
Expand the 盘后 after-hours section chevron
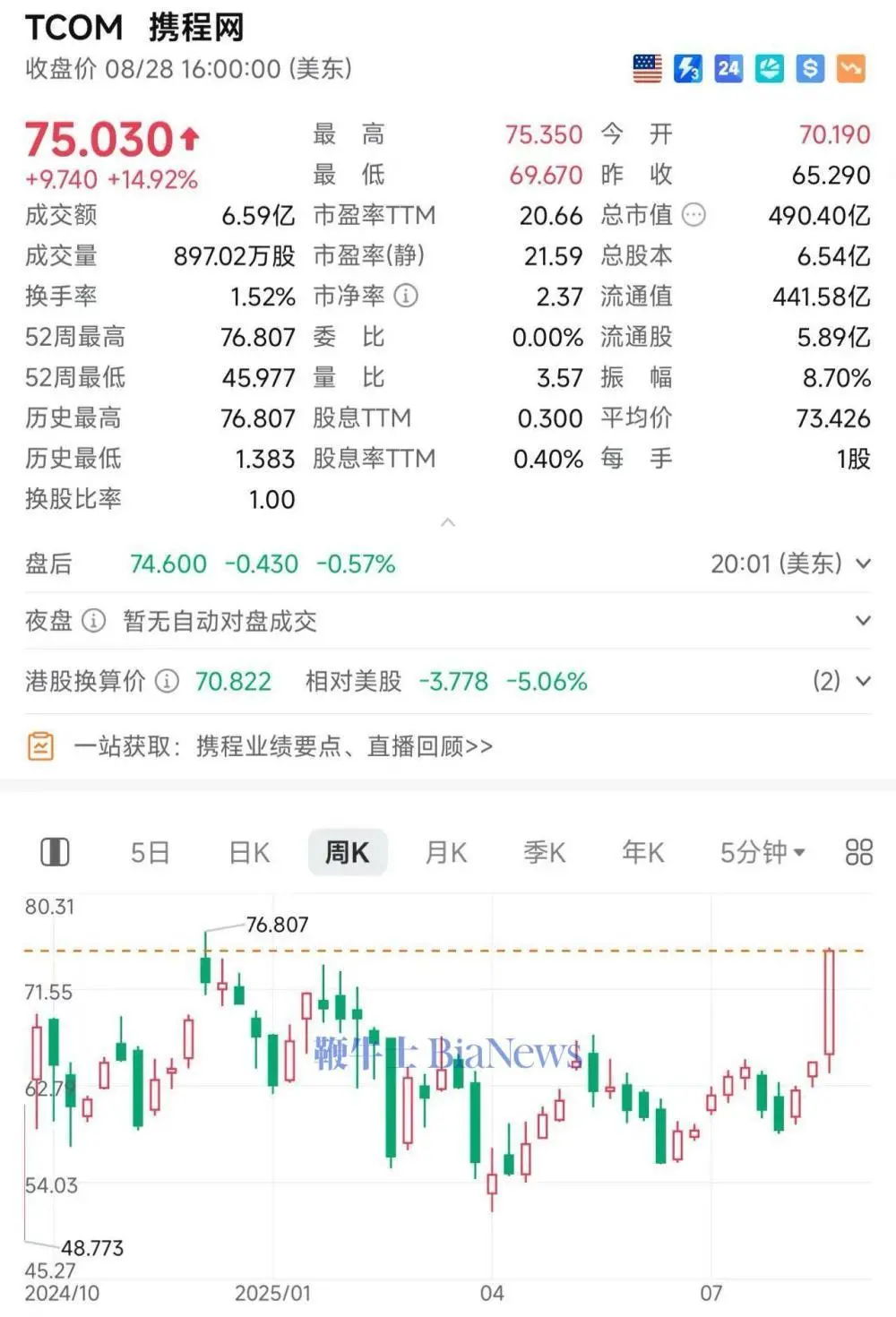pyautogui.click(x=863, y=564)
